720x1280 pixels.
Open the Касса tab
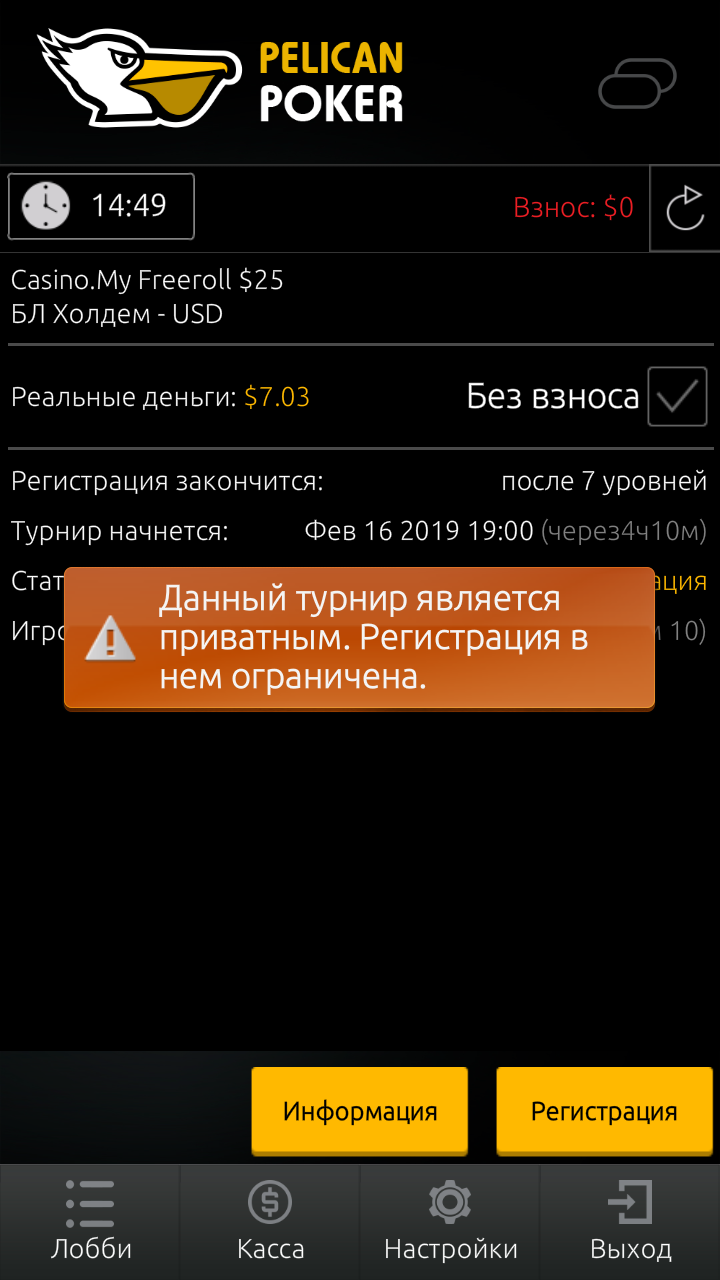click(x=270, y=1222)
